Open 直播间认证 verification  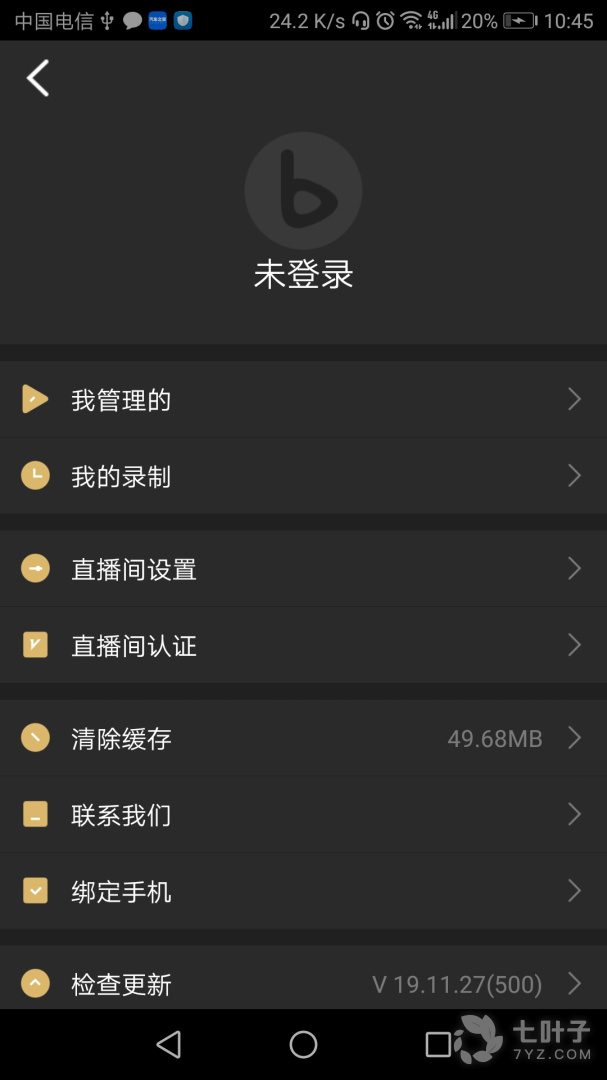pyautogui.click(x=303, y=646)
